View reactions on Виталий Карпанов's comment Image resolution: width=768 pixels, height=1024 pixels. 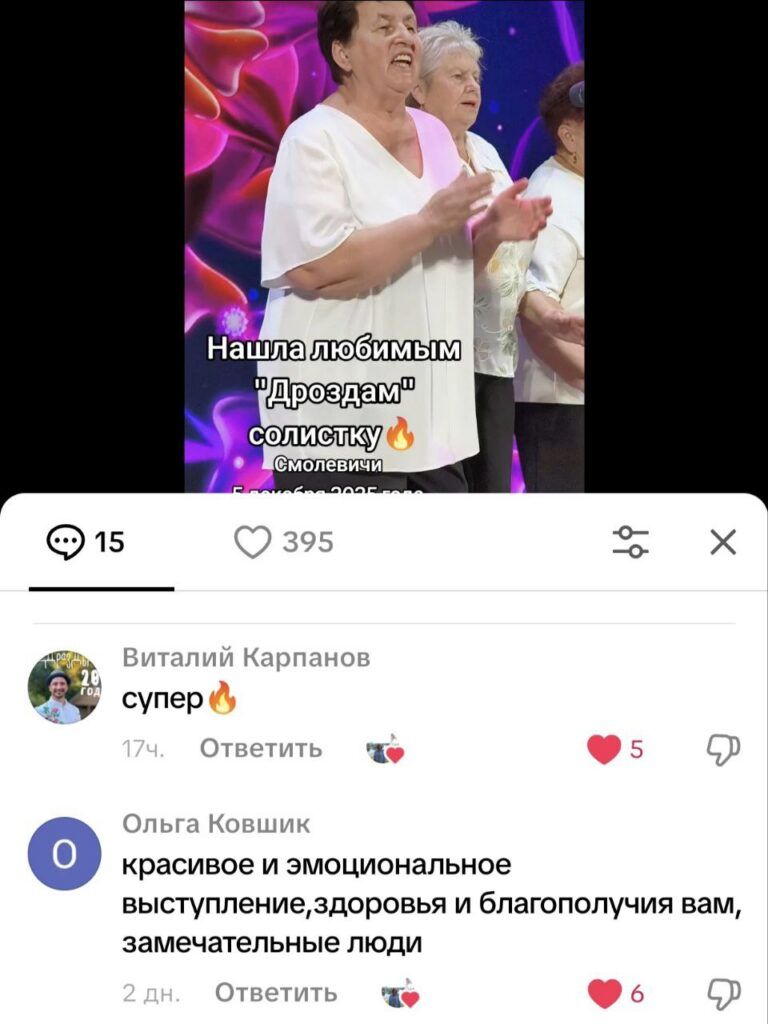pyautogui.click(x=385, y=750)
